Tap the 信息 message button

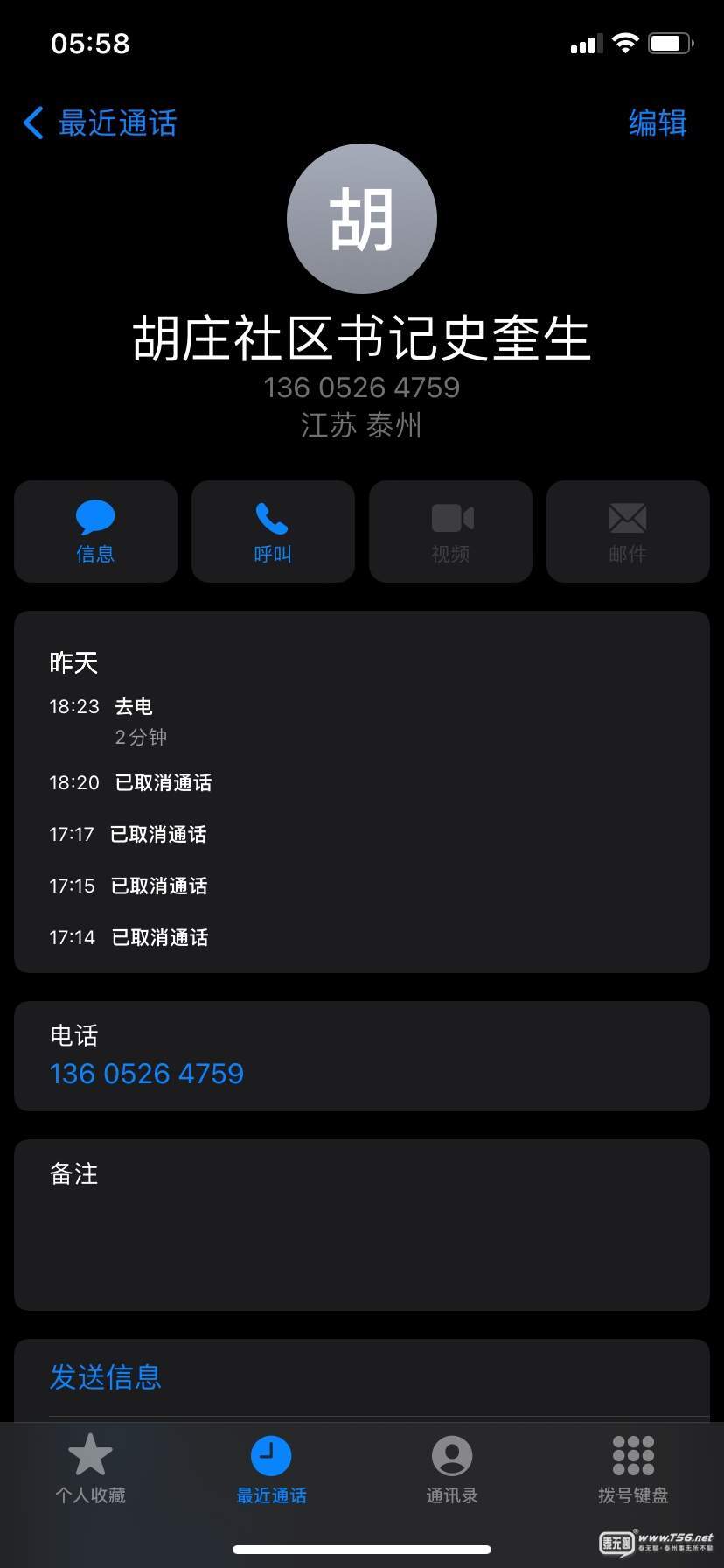point(95,531)
